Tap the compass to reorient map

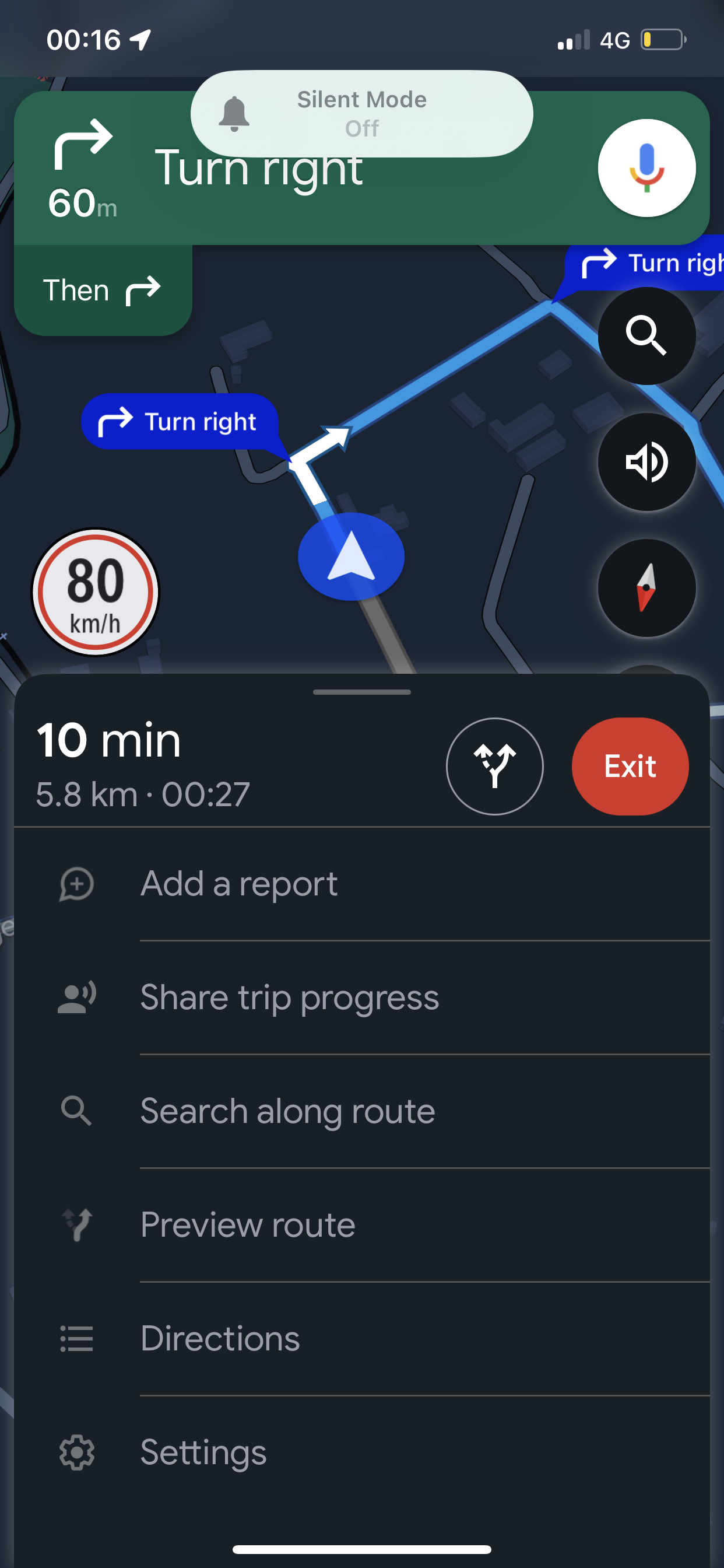click(646, 587)
